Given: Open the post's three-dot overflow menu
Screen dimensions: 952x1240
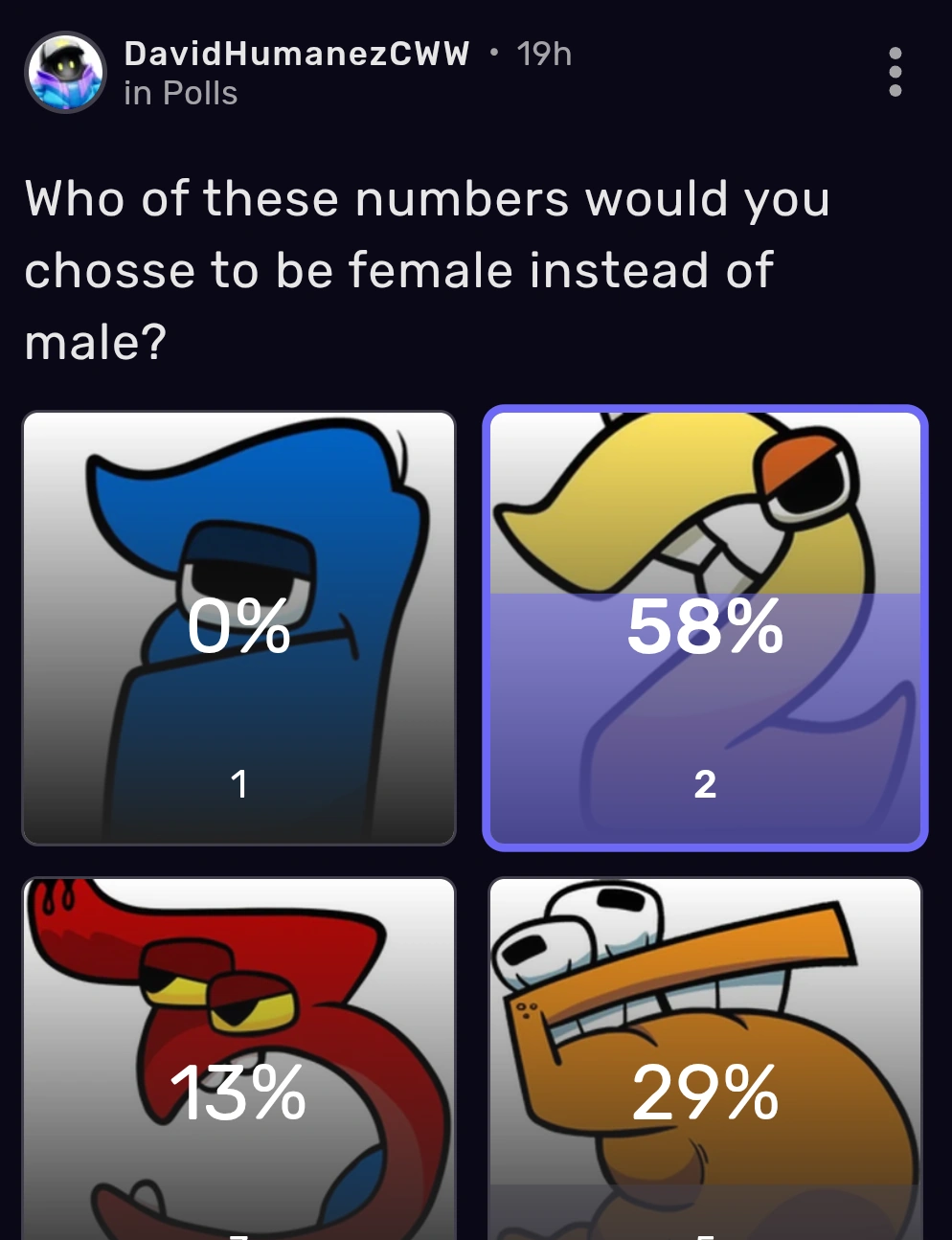Looking at the screenshot, I should (895, 72).
